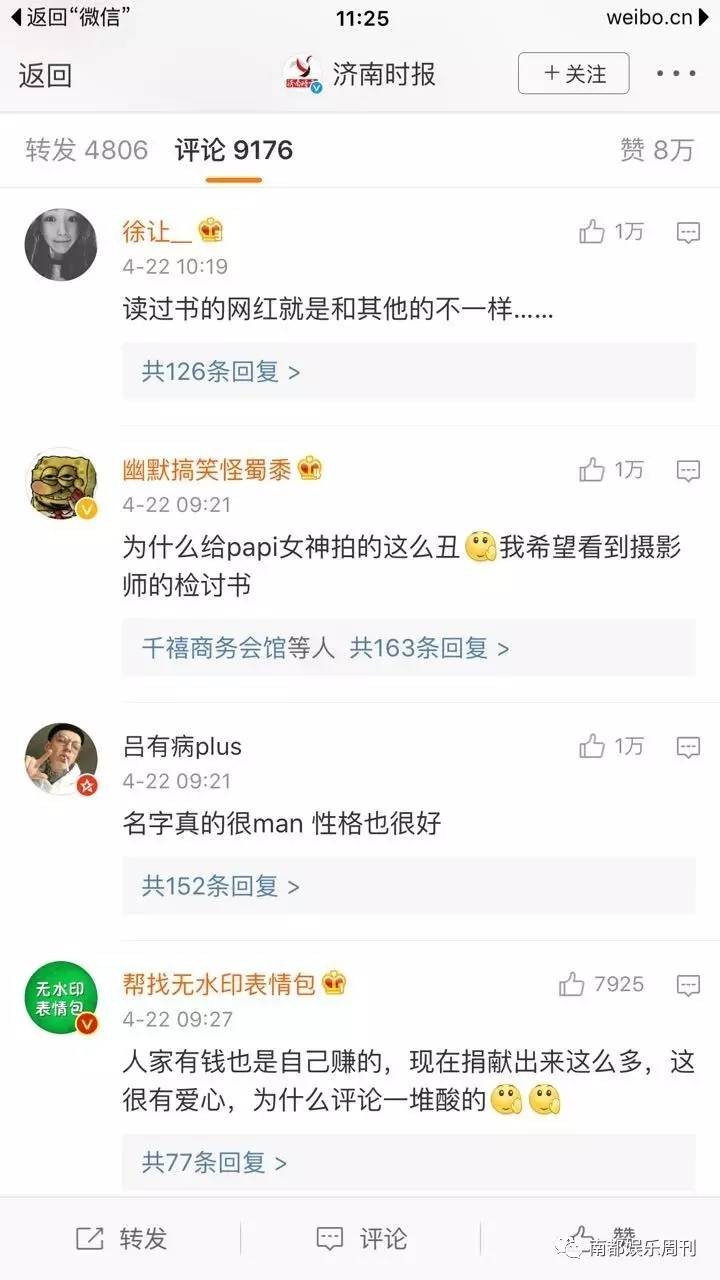Show 共152条回复 under 吕有病plus's comment
720x1280 pixels.
[221, 886]
